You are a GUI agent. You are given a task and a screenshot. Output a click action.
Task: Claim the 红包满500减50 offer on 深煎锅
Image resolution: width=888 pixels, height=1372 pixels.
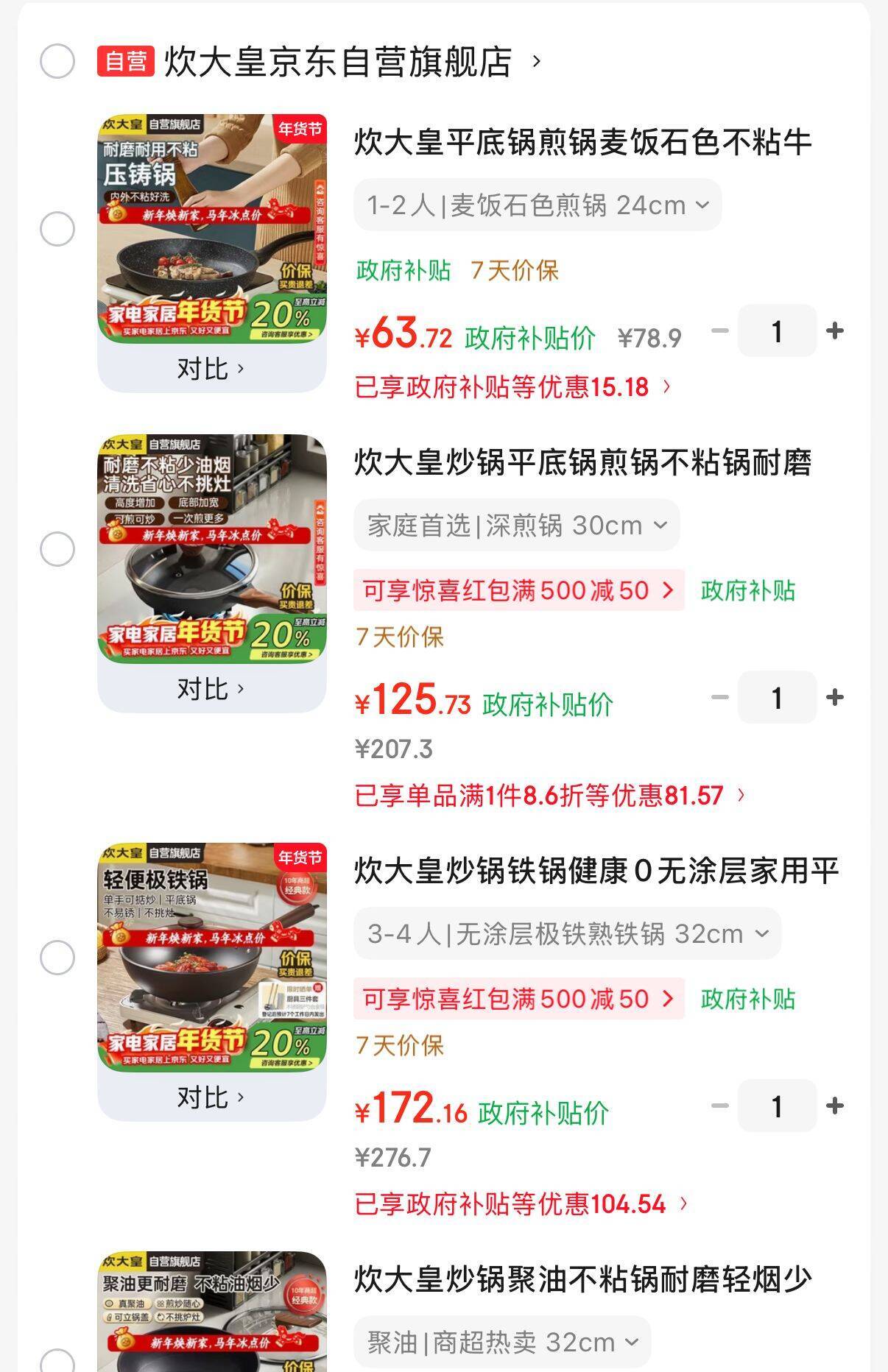[518, 590]
